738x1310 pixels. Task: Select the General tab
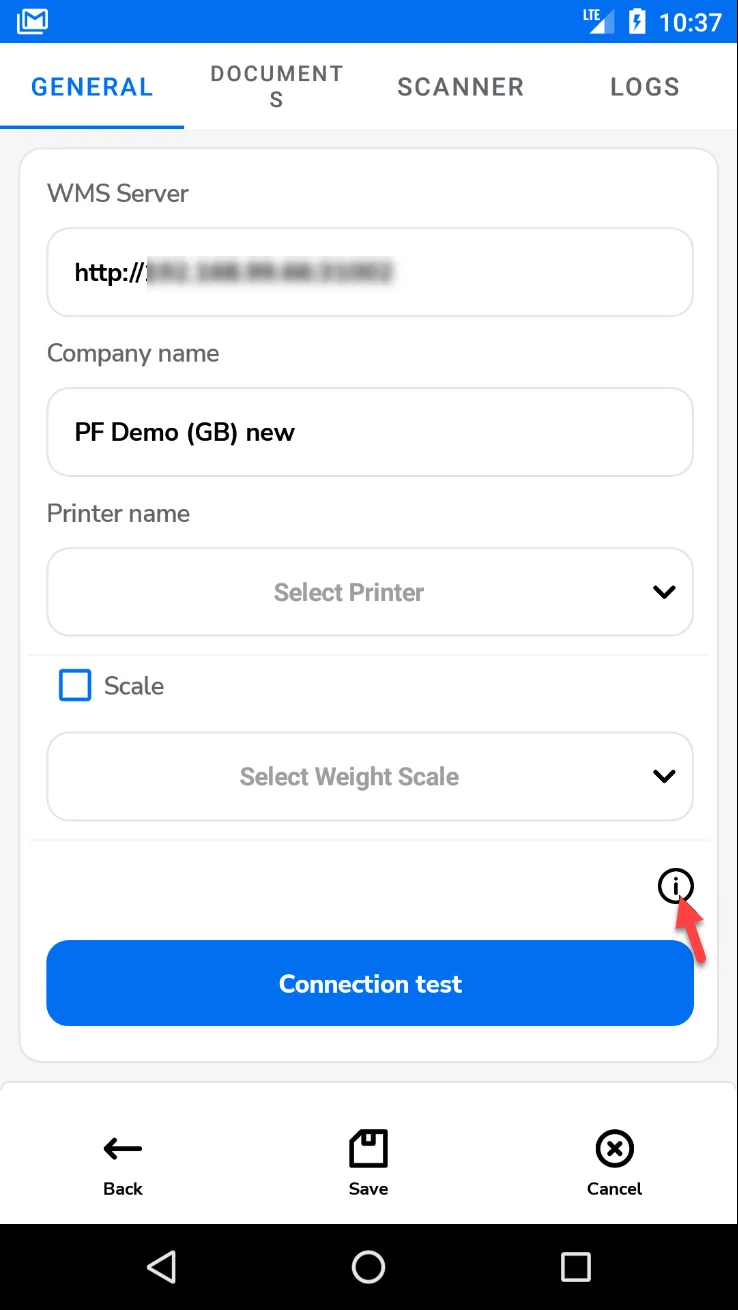92,87
